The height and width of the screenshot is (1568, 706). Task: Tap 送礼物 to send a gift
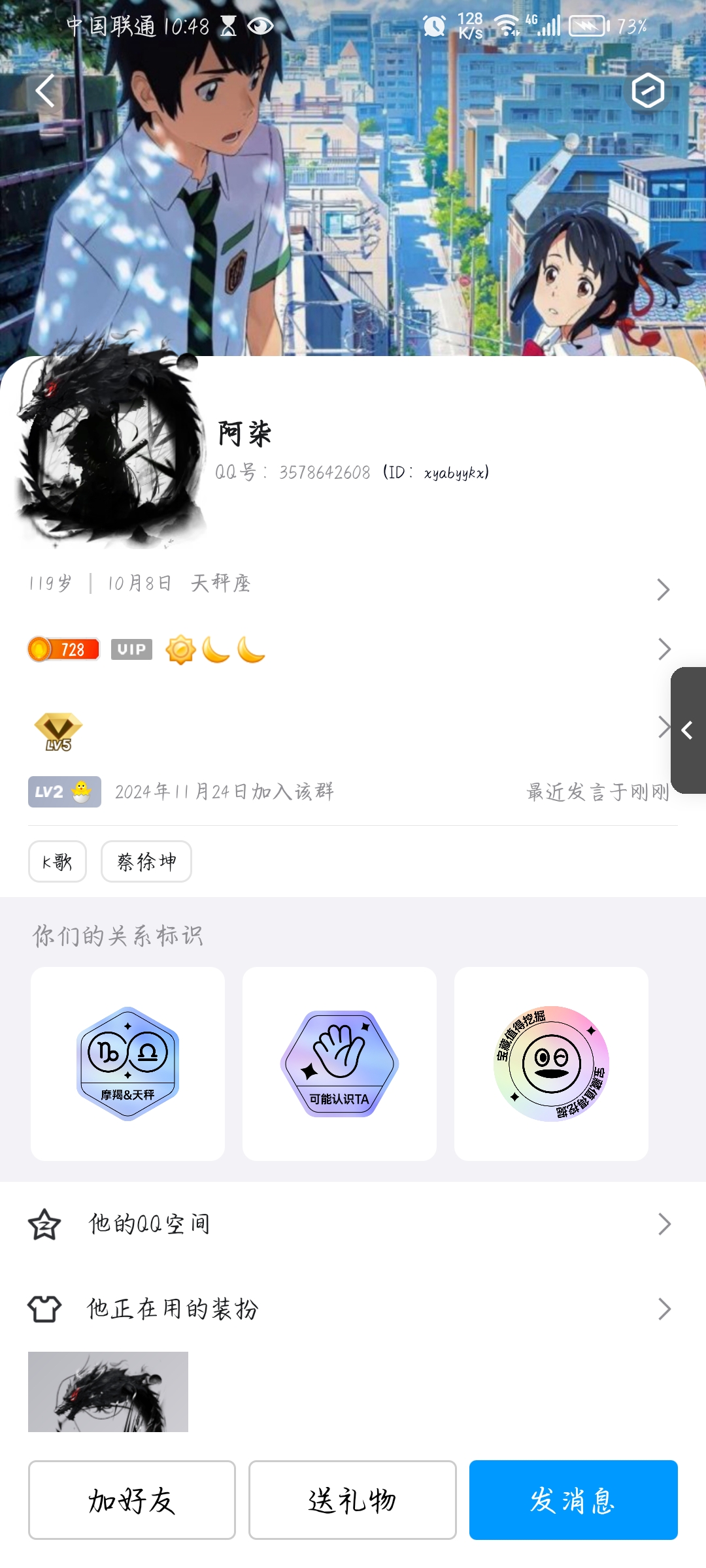[352, 1500]
